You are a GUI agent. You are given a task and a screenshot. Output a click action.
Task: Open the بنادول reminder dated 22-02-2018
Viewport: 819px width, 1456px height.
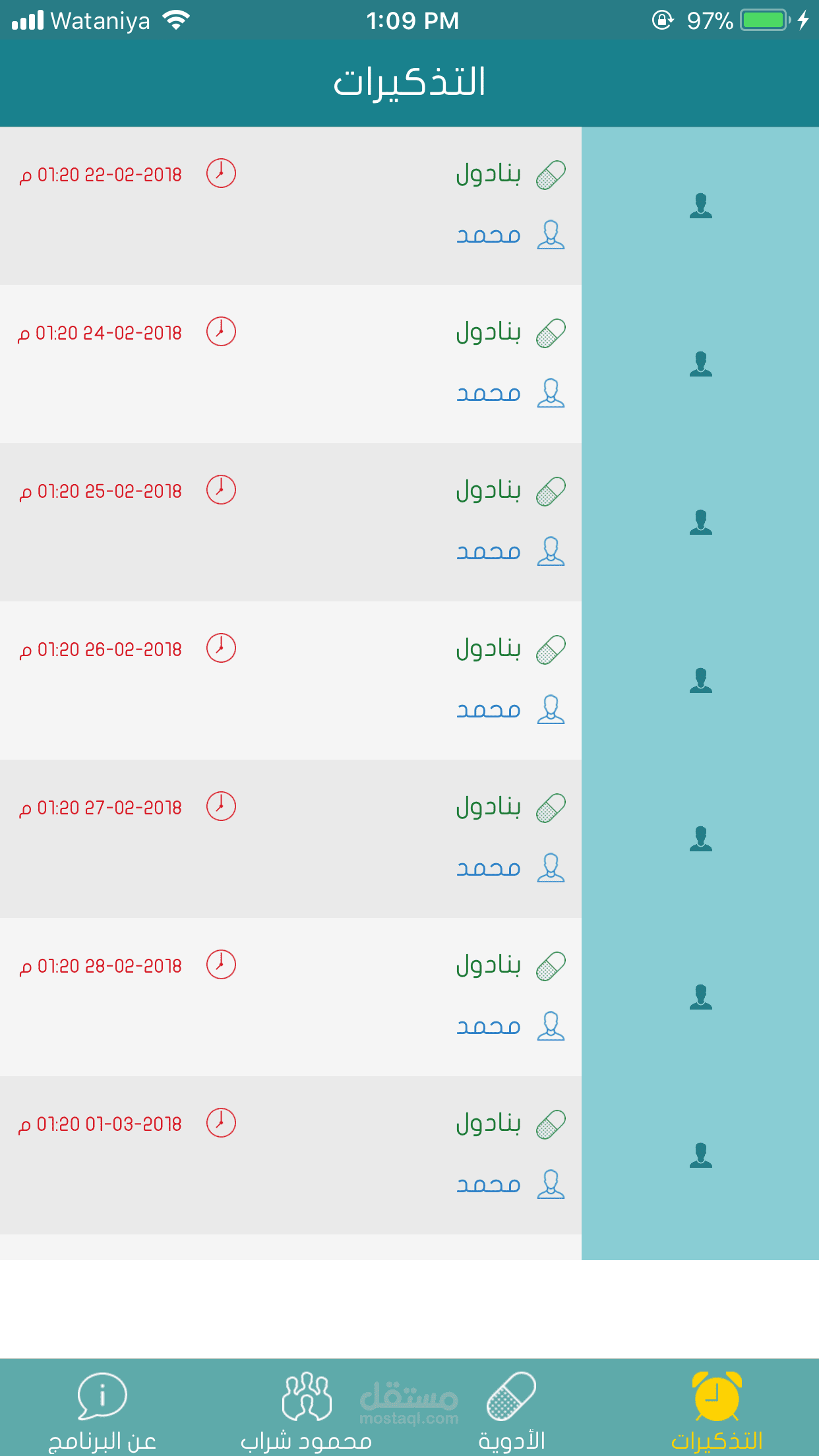pyautogui.click(x=290, y=206)
